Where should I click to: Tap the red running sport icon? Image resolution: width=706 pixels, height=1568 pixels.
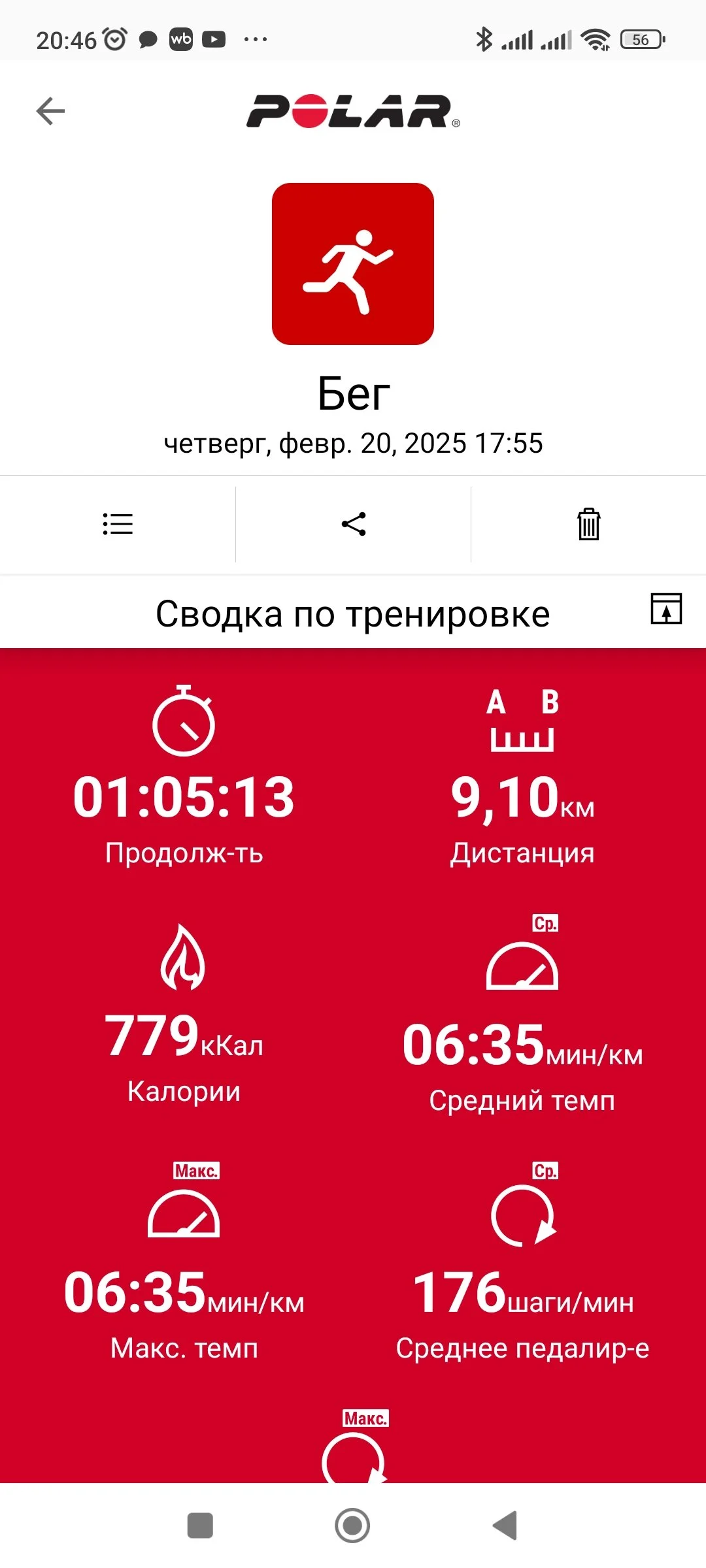(353, 264)
